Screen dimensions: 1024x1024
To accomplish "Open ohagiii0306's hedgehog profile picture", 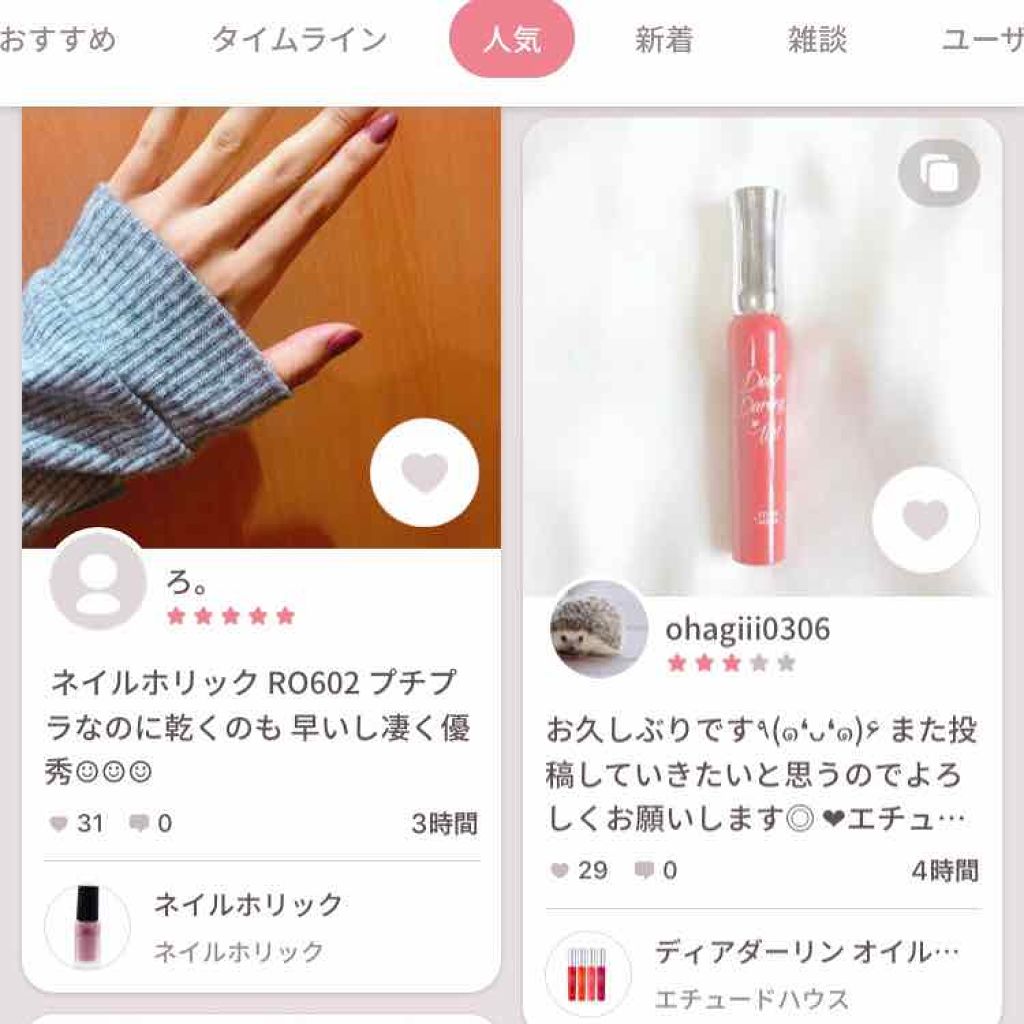I will click(600, 628).
